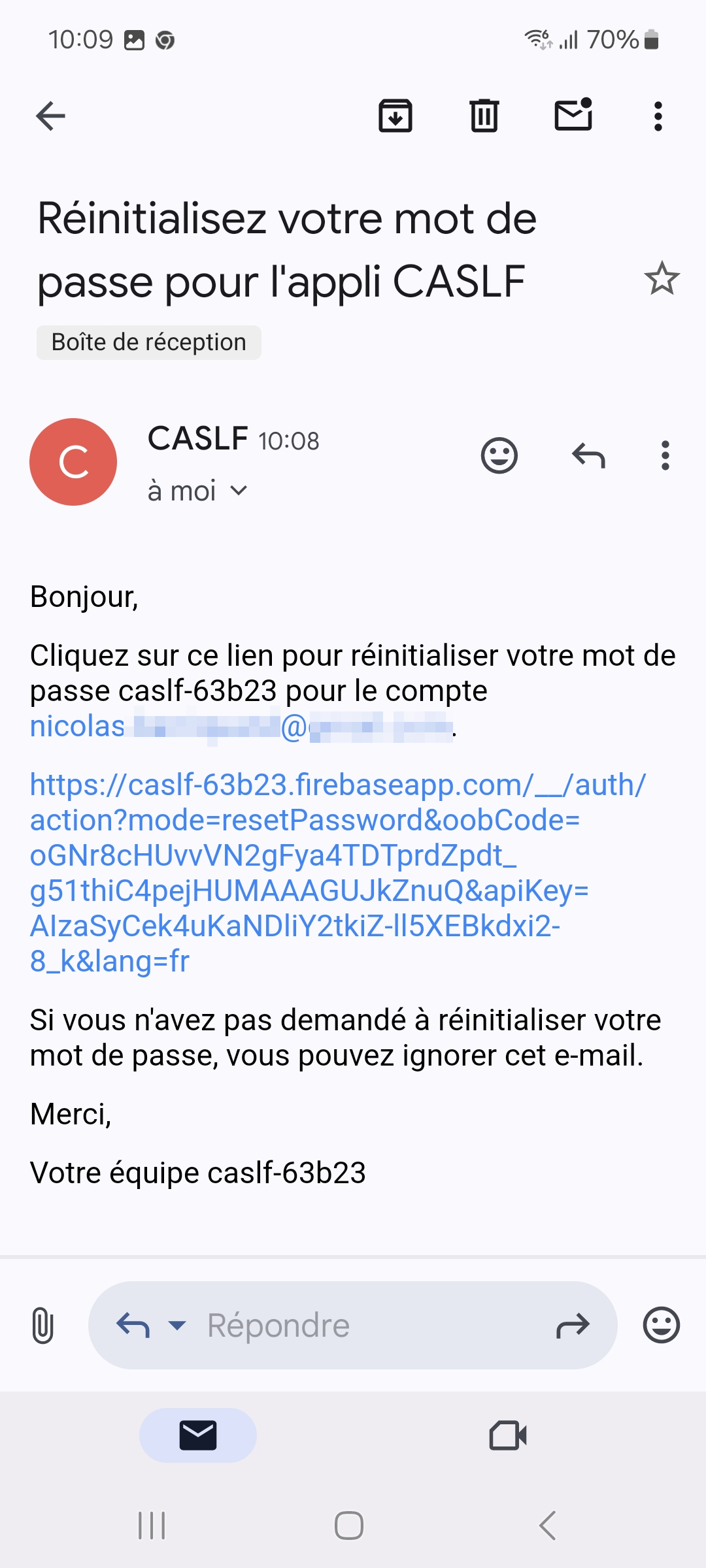Open the reply type dropdown arrow

click(x=177, y=1326)
